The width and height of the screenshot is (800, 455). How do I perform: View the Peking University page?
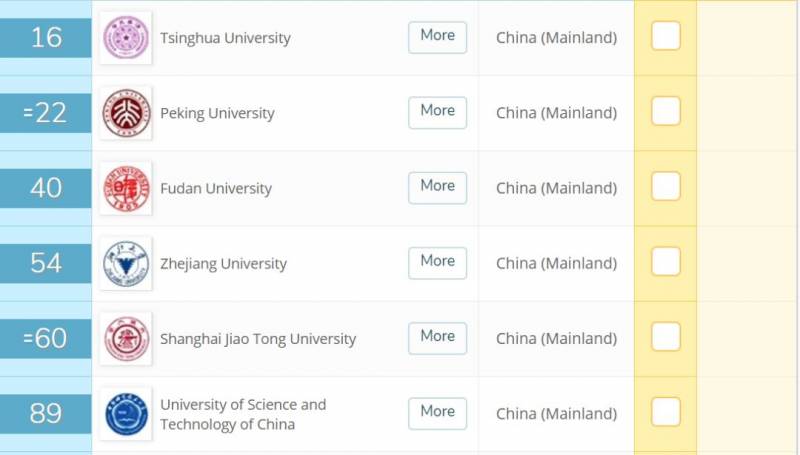click(217, 113)
